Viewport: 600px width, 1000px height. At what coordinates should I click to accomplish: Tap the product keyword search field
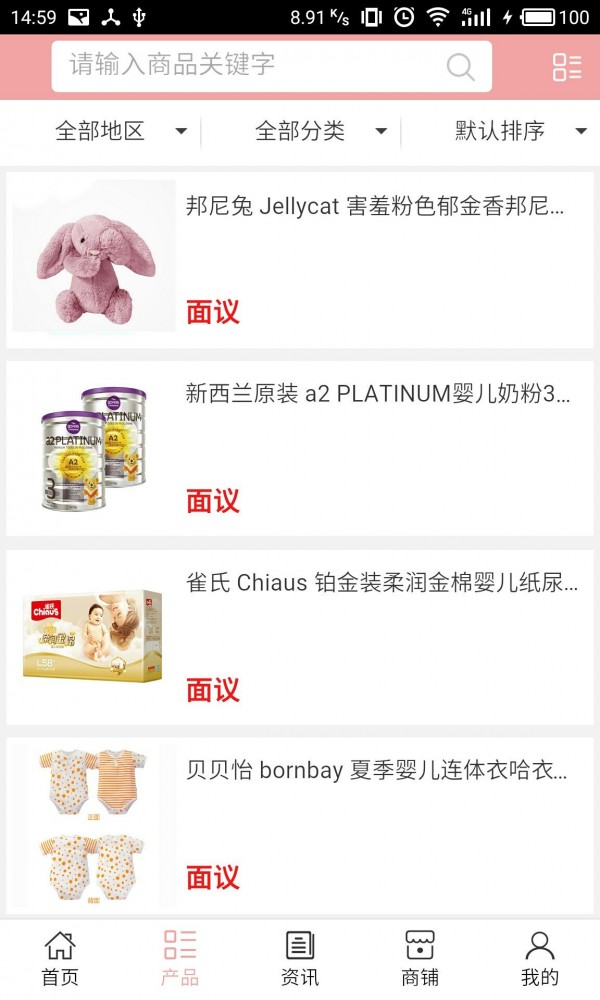coord(250,66)
